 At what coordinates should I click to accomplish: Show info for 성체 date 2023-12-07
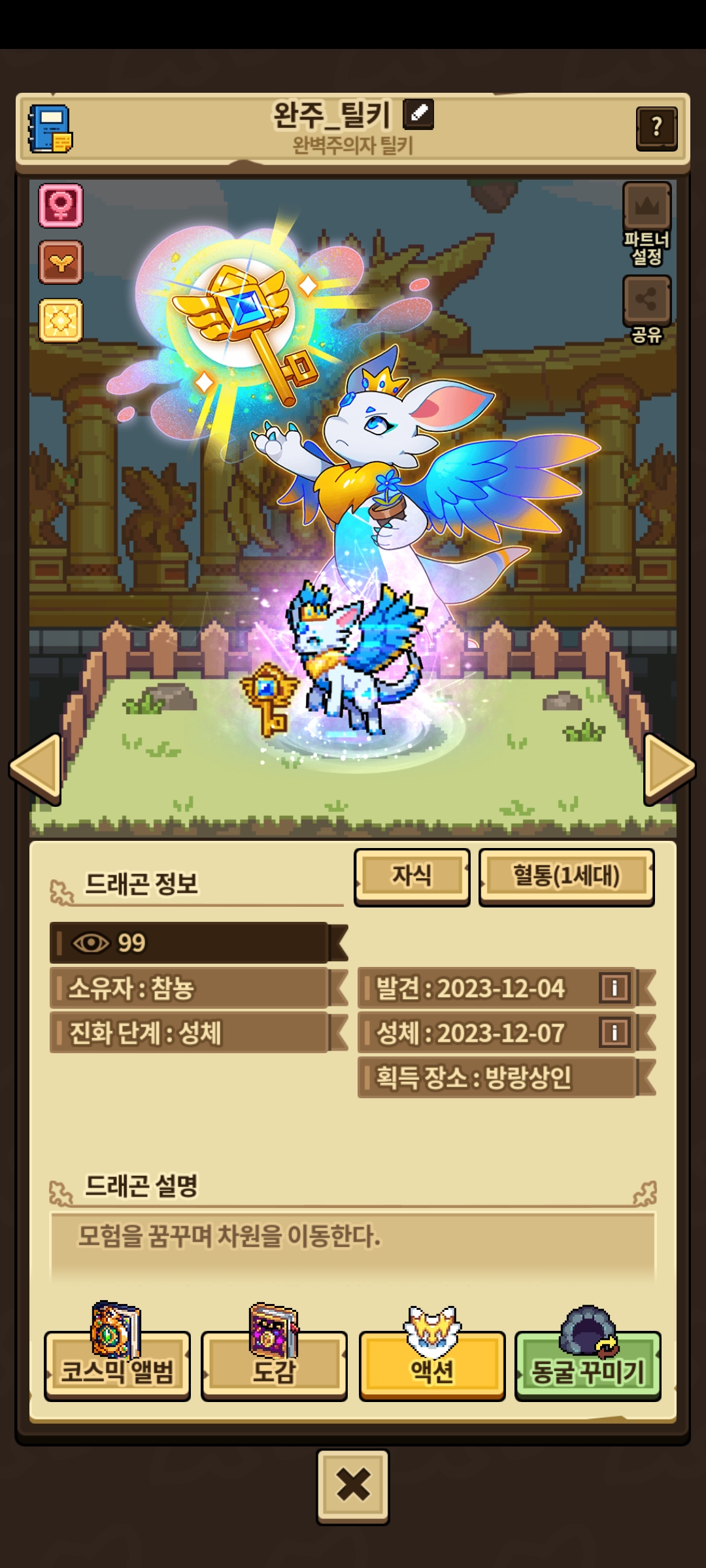614,1033
